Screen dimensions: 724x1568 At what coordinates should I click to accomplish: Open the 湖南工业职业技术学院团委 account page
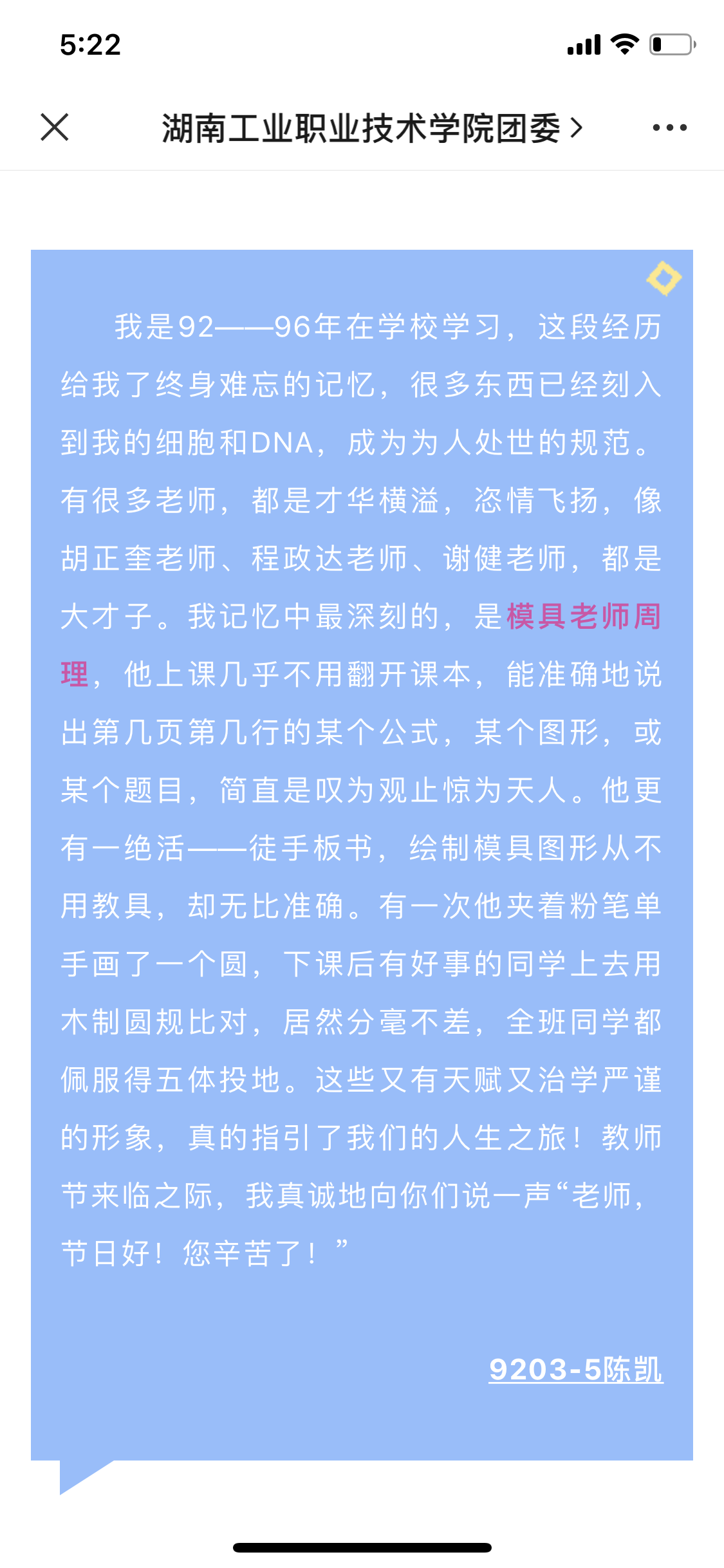tap(371, 128)
